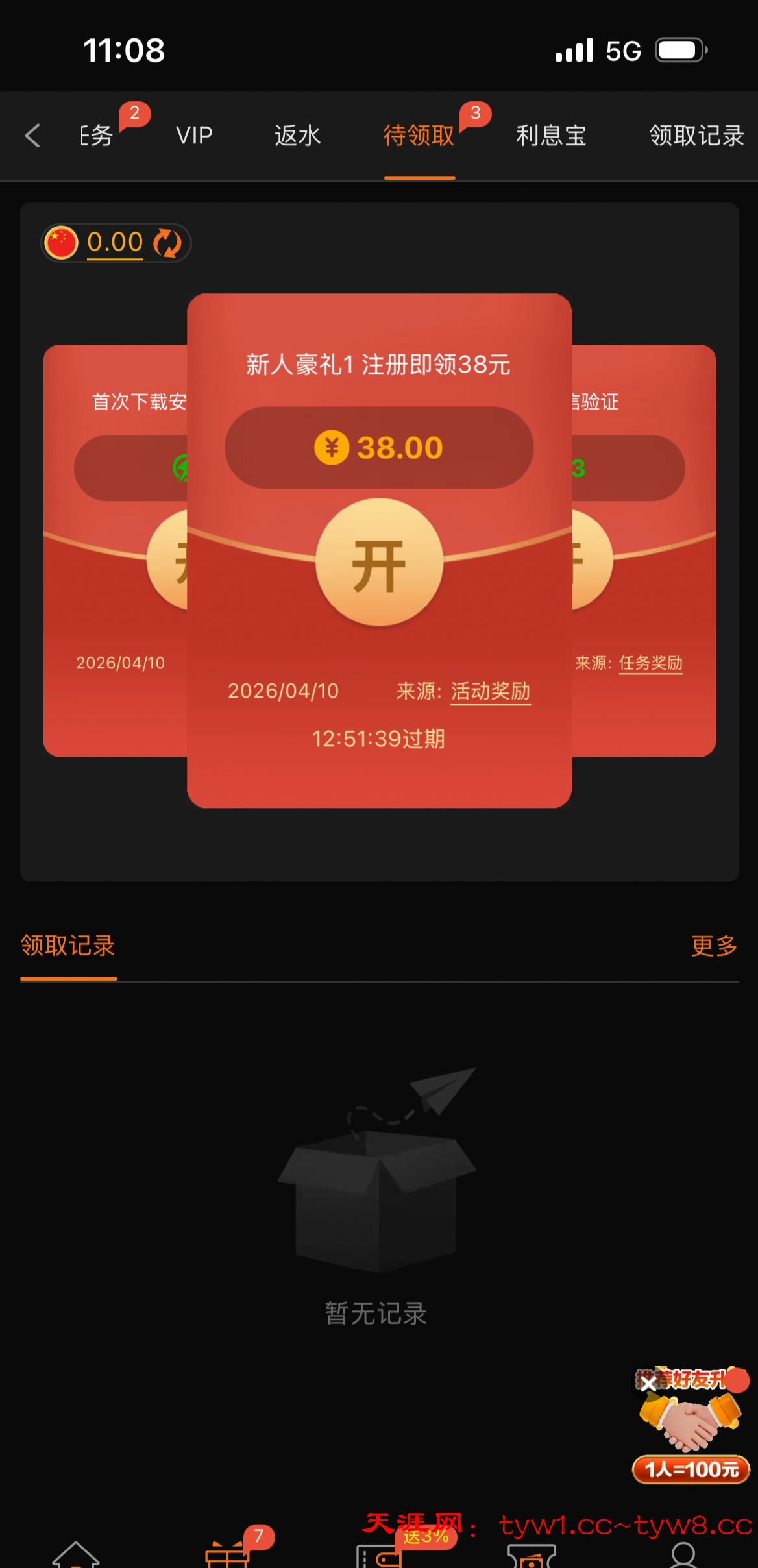The width and height of the screenshot is (758, 1568).
Task: Open the 领取记录 top tab
Action: tap(696, 136)
